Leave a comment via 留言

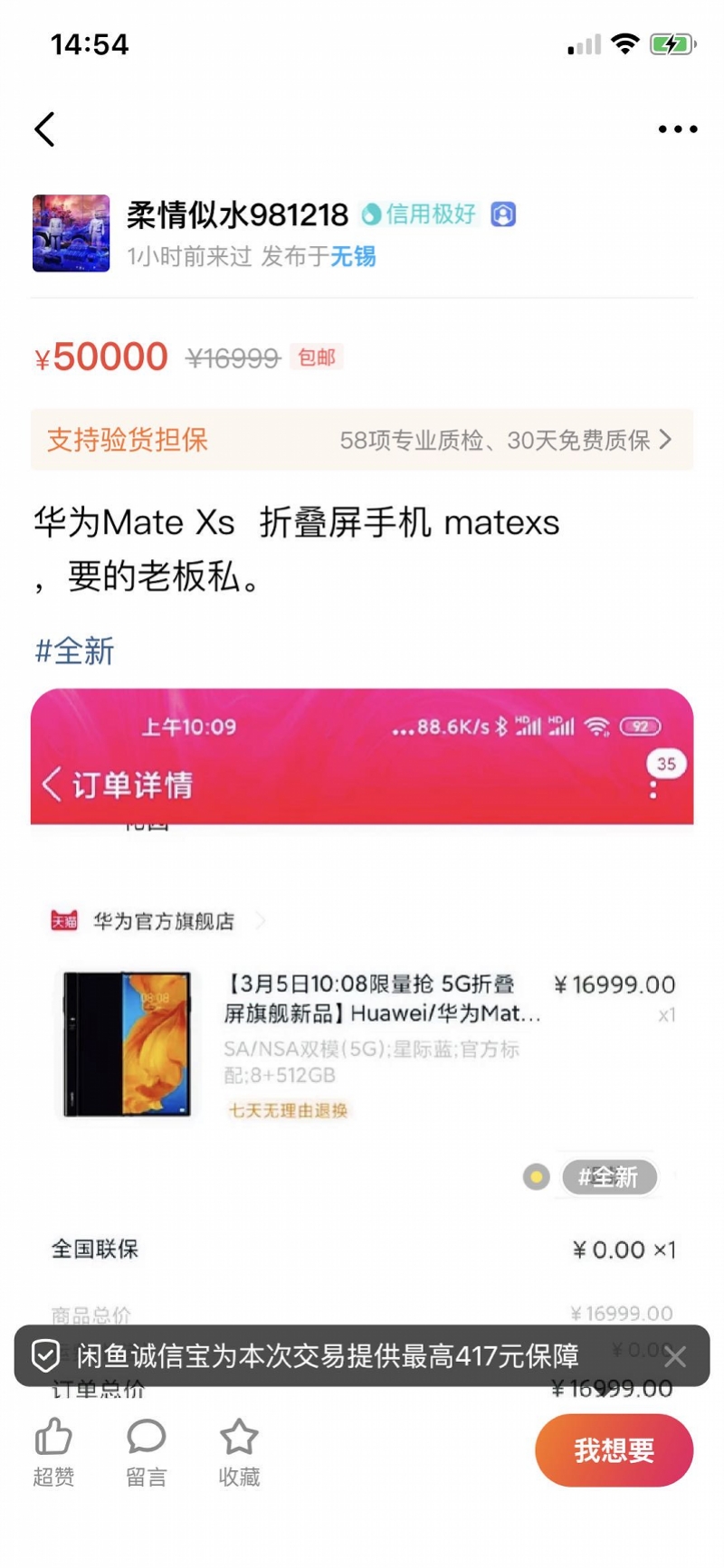click(x=147, y=1451)
